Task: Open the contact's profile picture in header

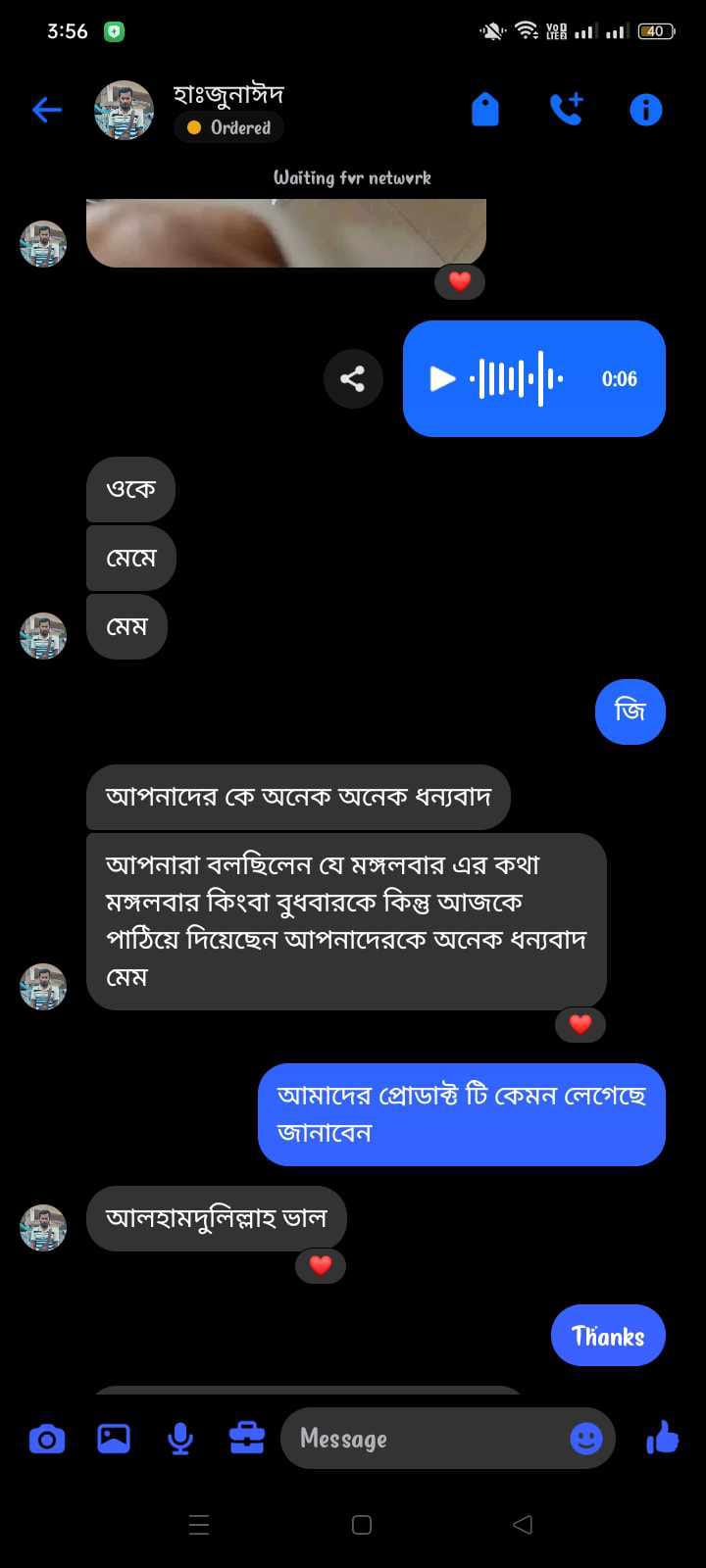Action: tap(124, 110)
